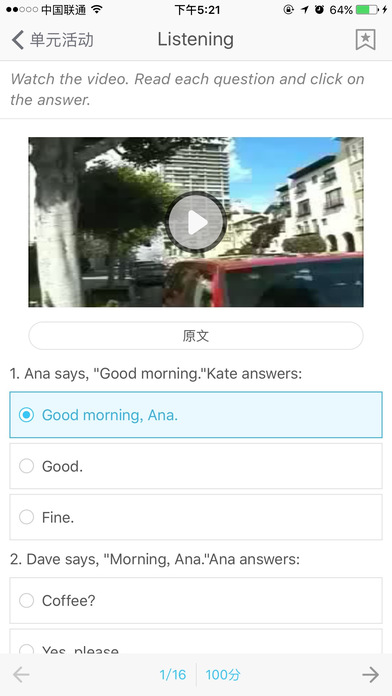Viewport: 392px width, 696px height.
Task: Play the listening video
Action: [x=196, y=222]
